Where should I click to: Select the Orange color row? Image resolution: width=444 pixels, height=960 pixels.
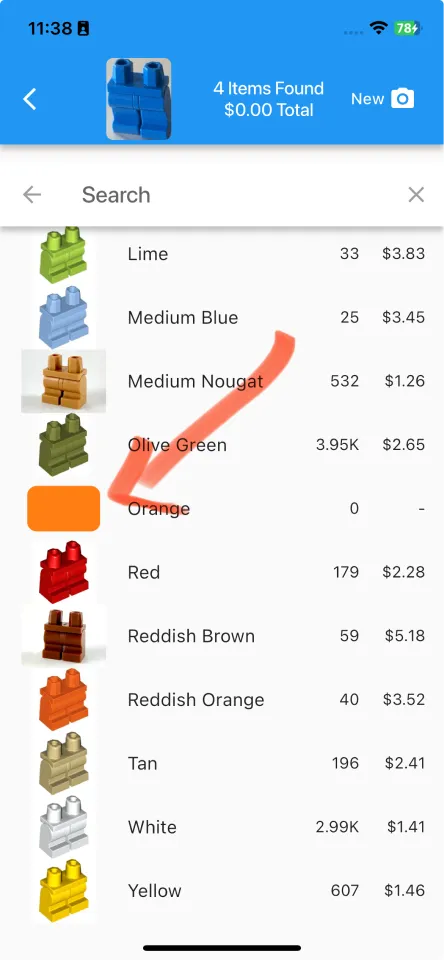click(x=222, y=508)
